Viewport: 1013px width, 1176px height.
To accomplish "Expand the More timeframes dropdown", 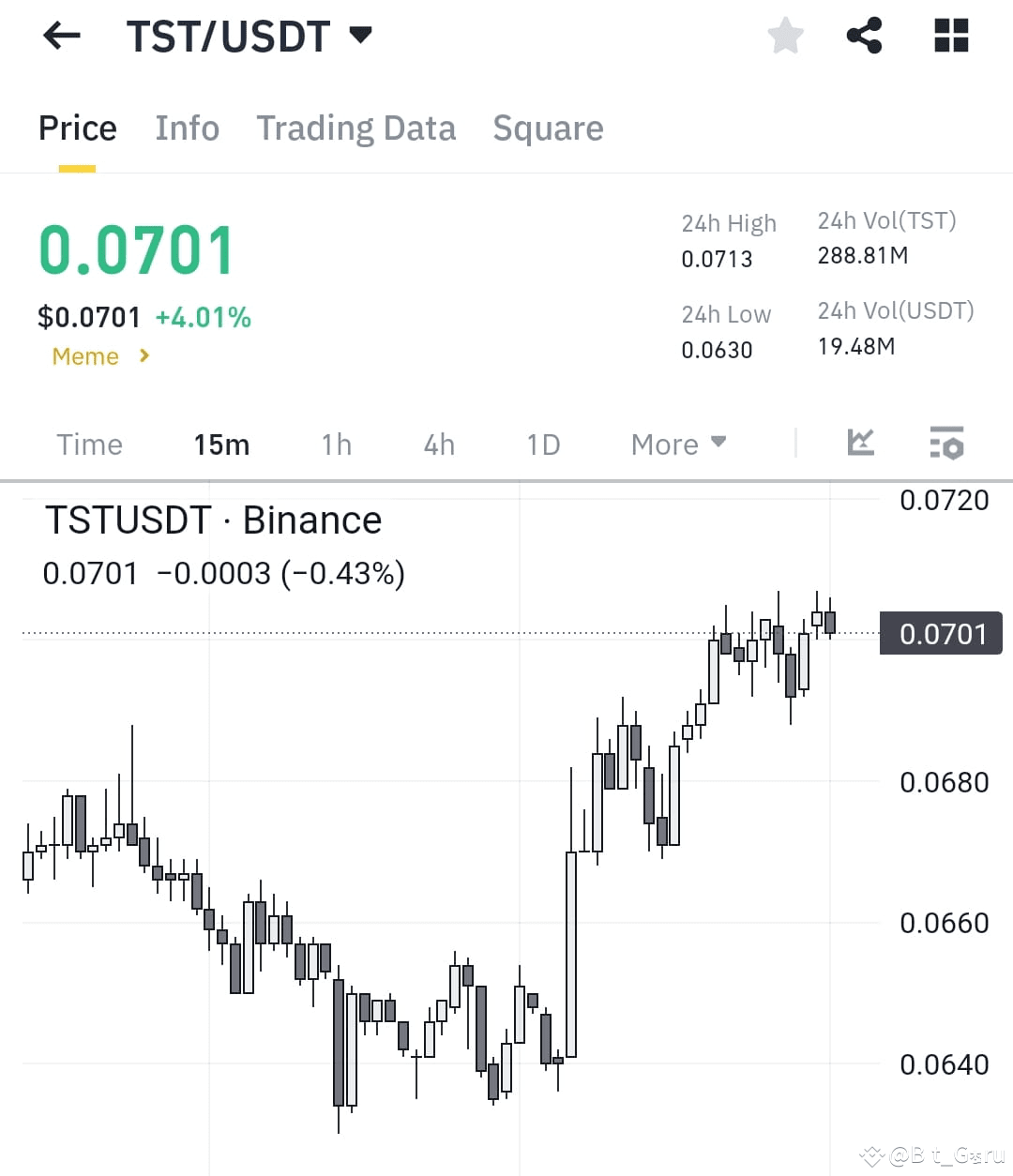I will (x=677, y=444).
